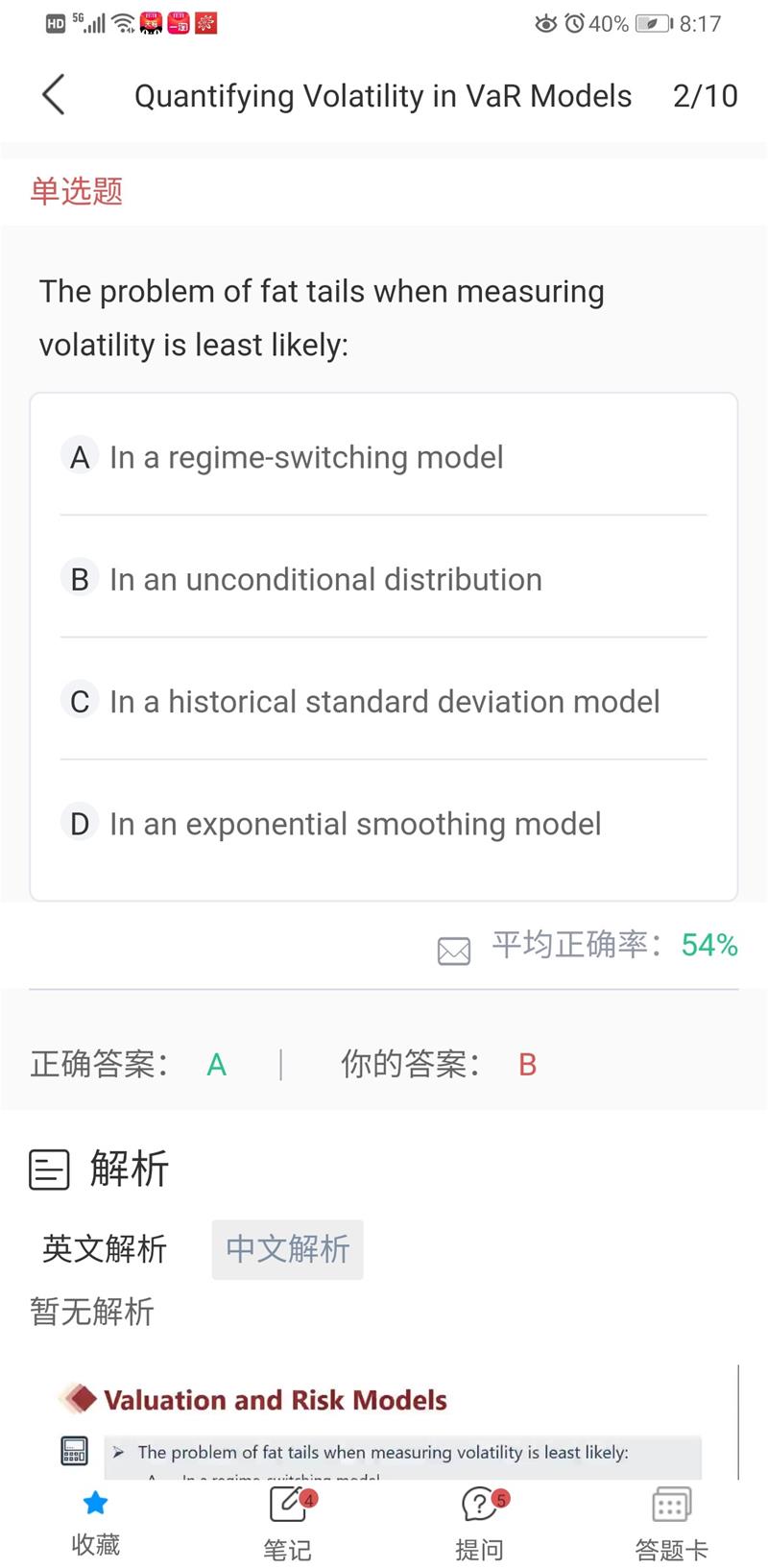Select option A regime-switching model
The width and height of the screenshot is (768, 1568).
pos(384,457)
